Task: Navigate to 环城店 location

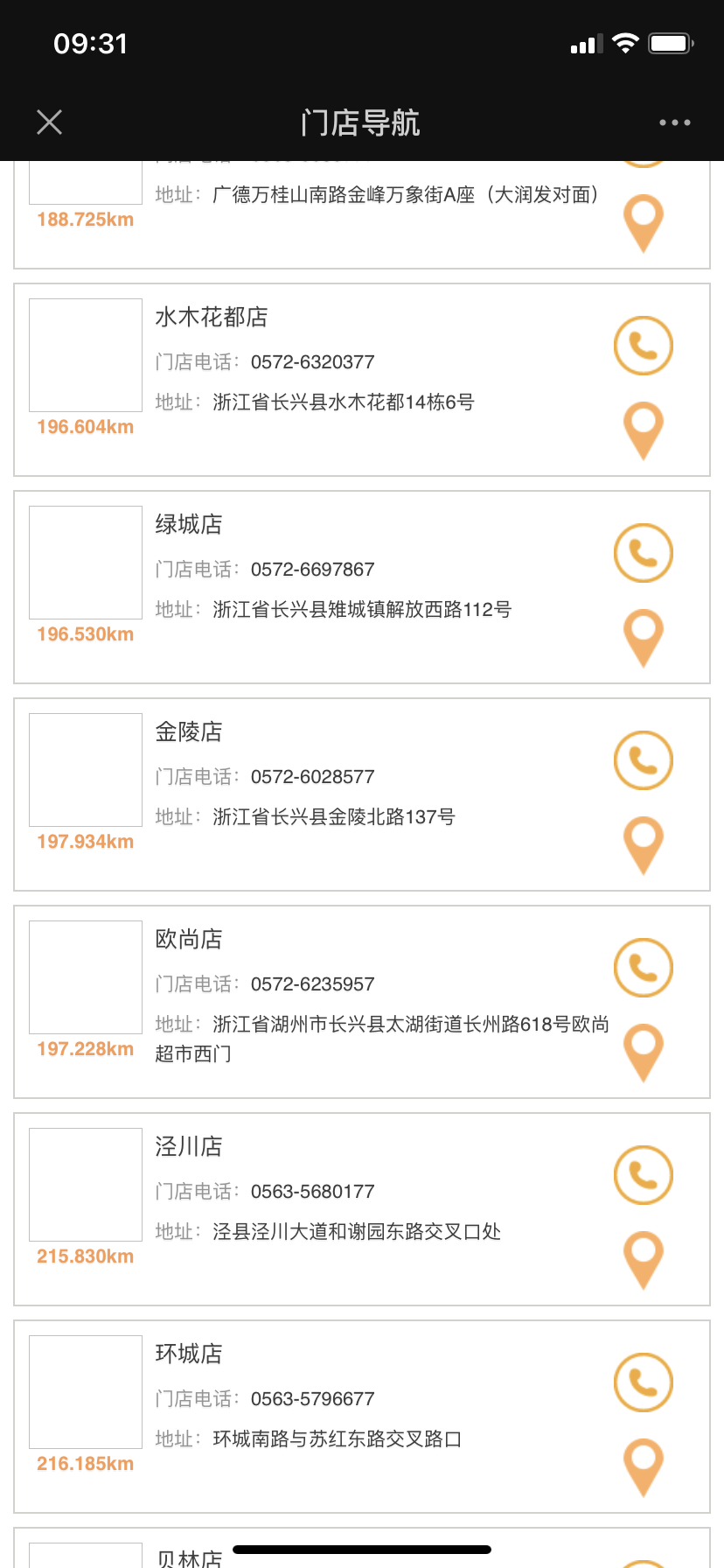Action: point(644,1466)
